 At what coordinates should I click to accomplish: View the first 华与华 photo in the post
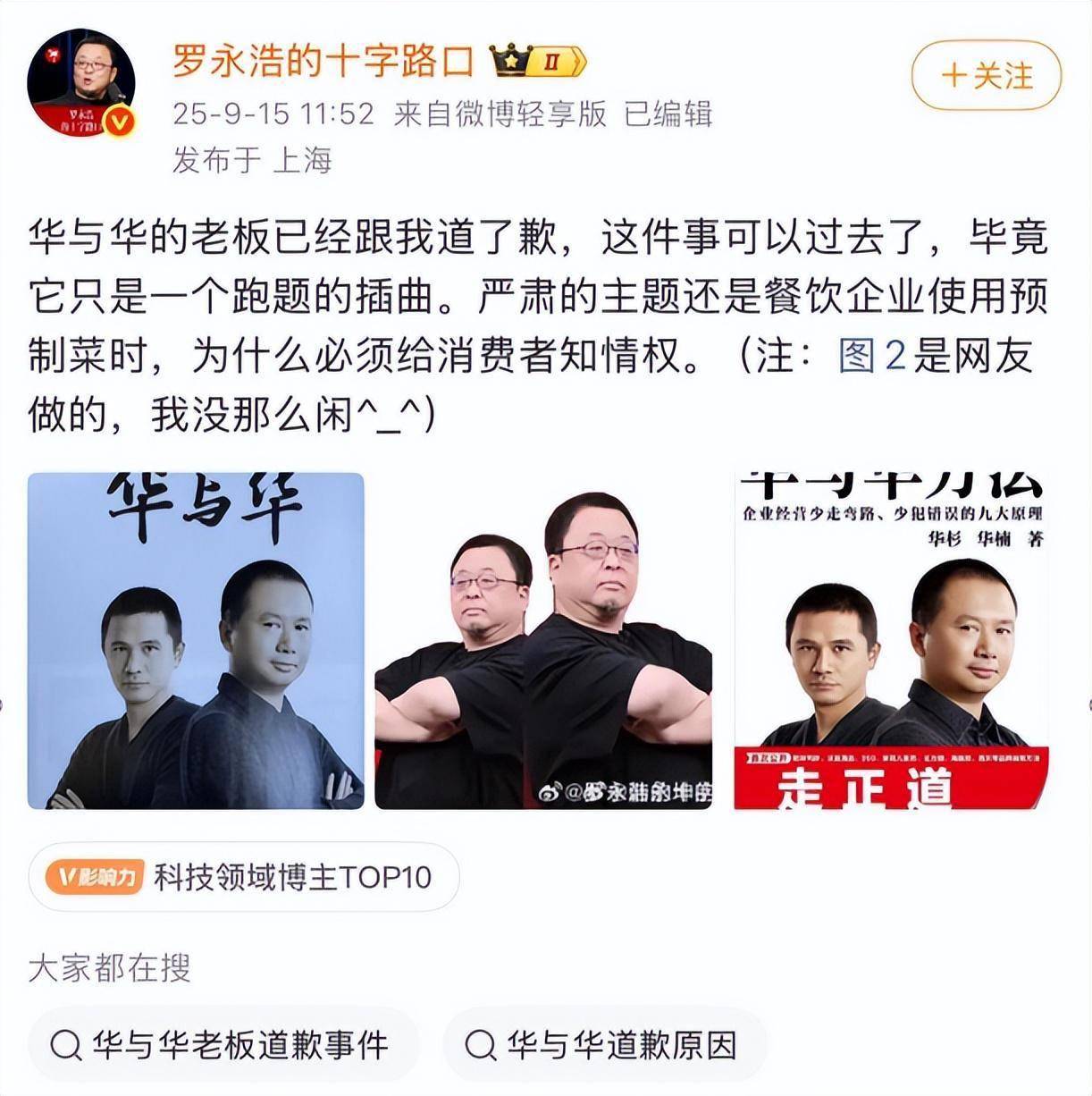point(196,641)
